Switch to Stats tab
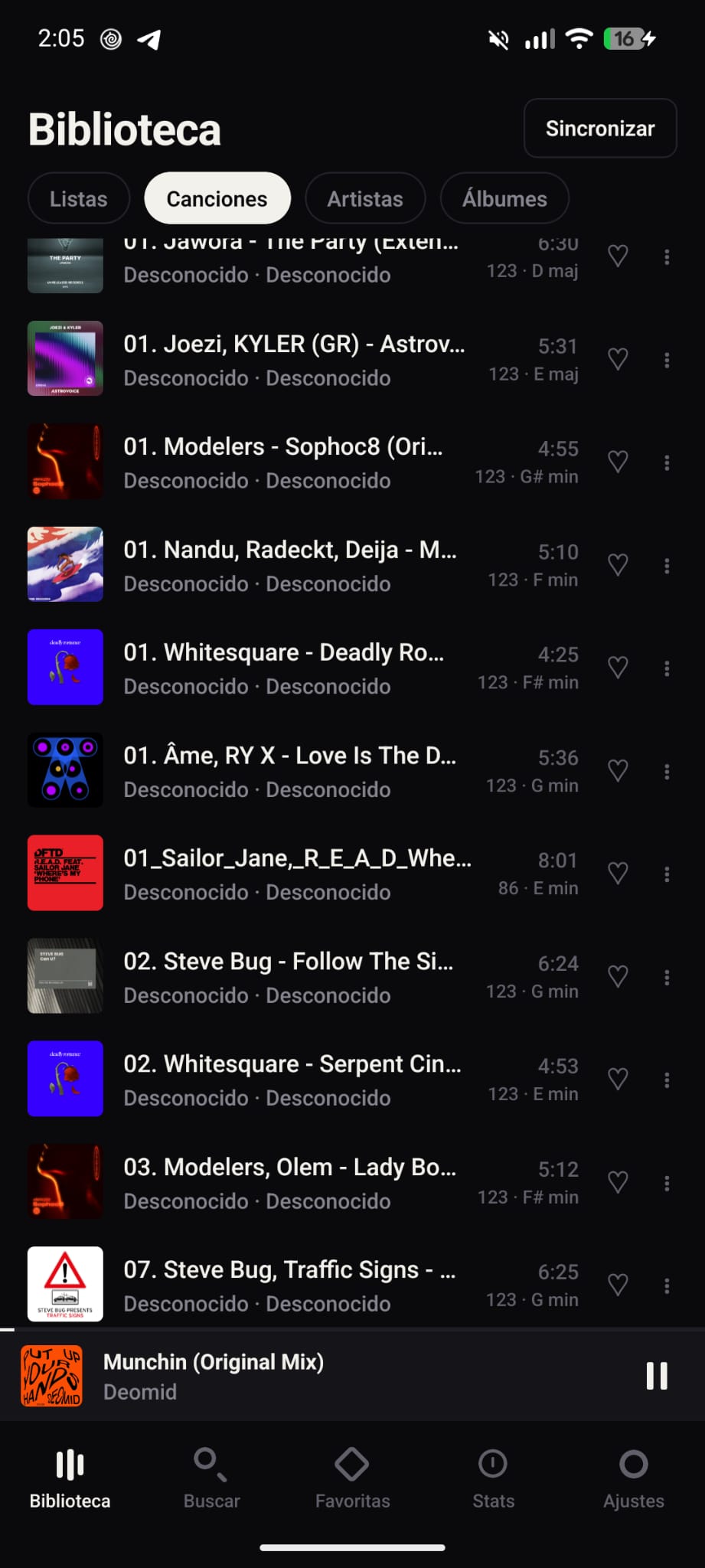 click(x=493, y=1478)
